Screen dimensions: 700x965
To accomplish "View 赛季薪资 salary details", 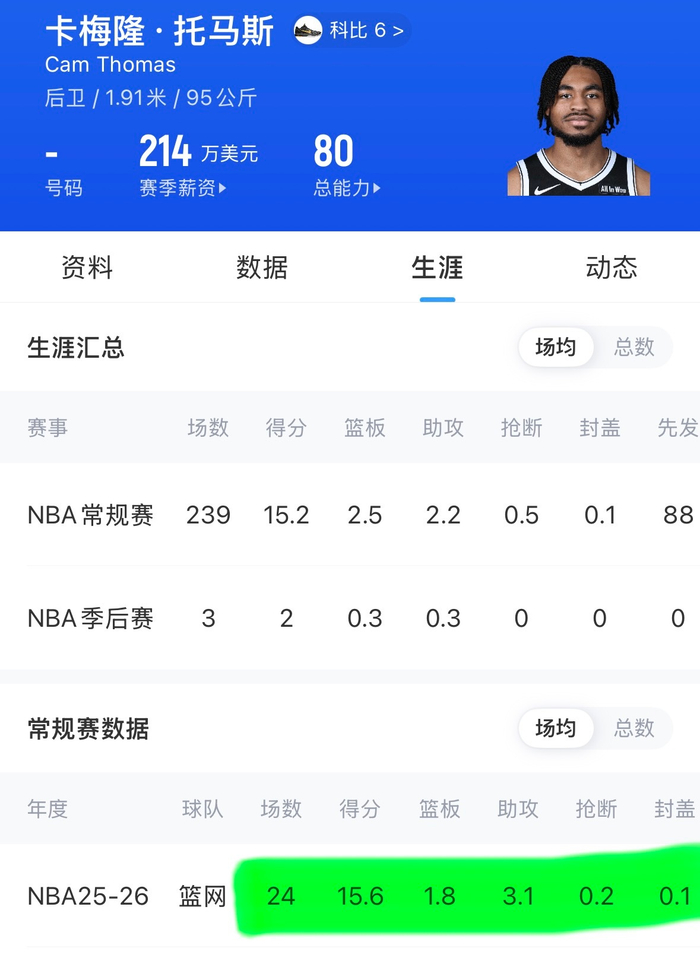I will coord(183,188).
